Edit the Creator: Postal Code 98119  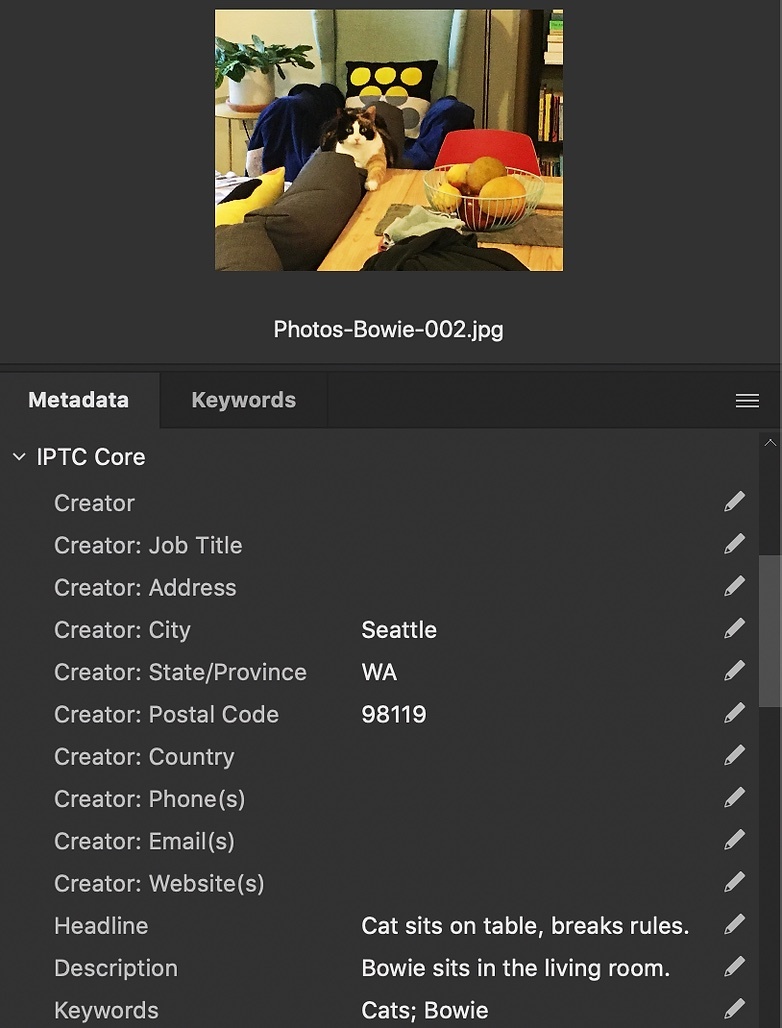735,713
